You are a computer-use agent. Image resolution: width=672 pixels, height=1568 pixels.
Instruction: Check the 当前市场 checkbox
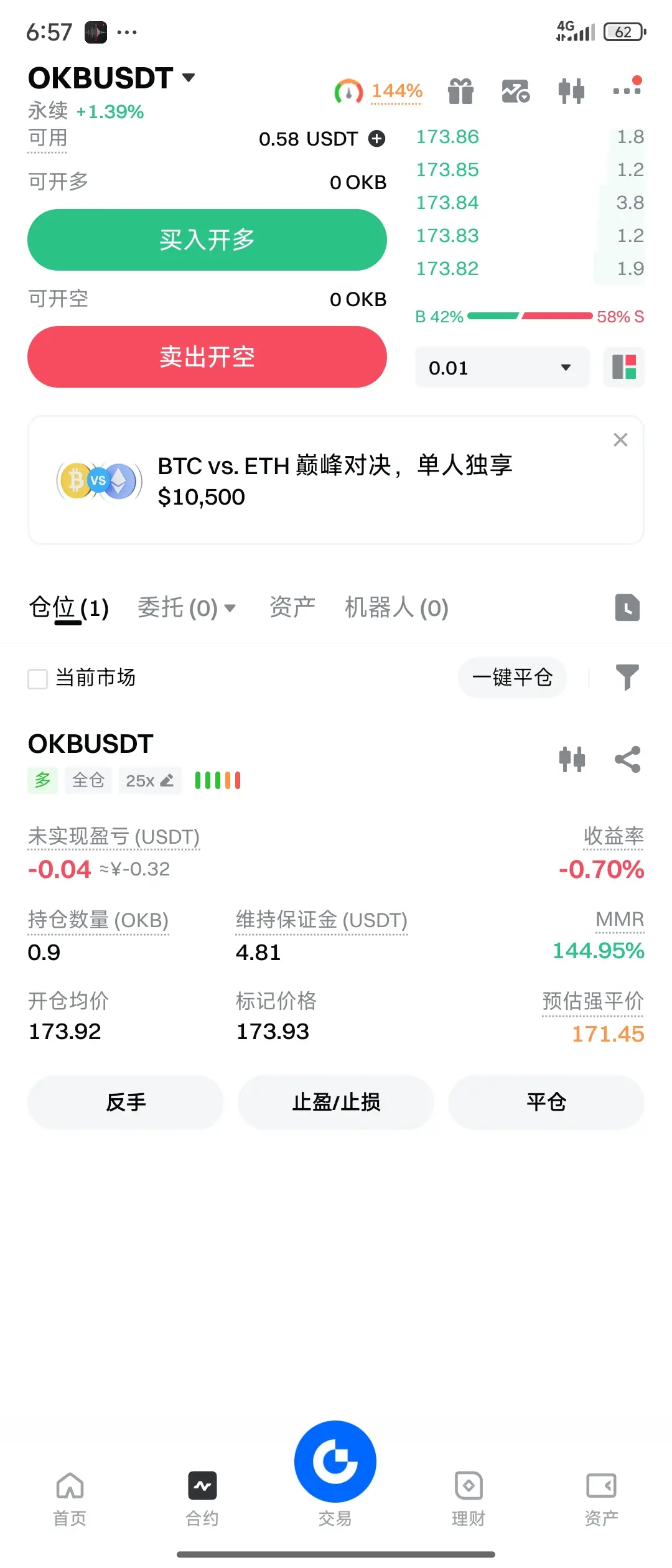pos(38,678)
